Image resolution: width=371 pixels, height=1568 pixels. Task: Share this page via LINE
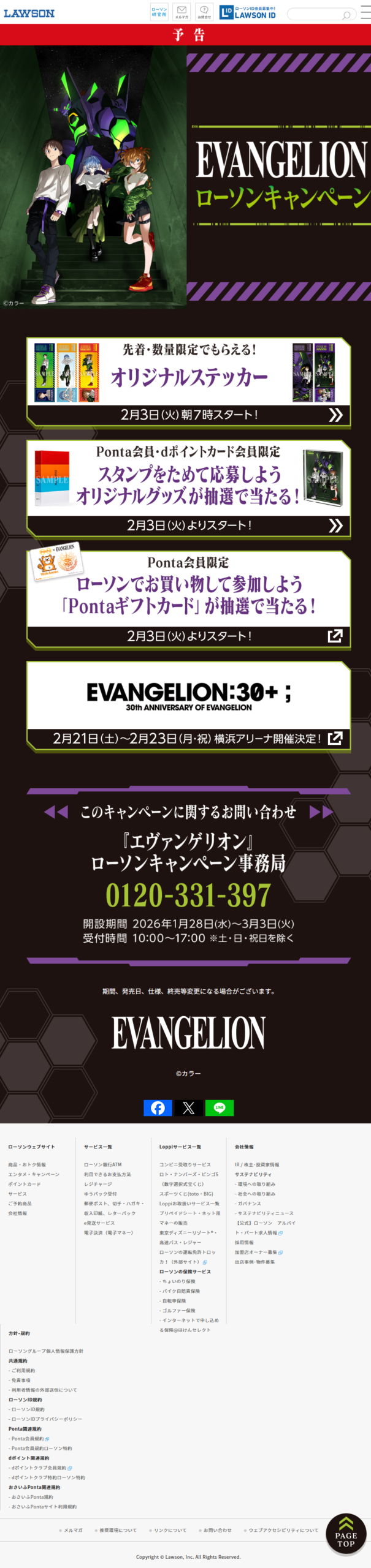tap(219, 1107)
